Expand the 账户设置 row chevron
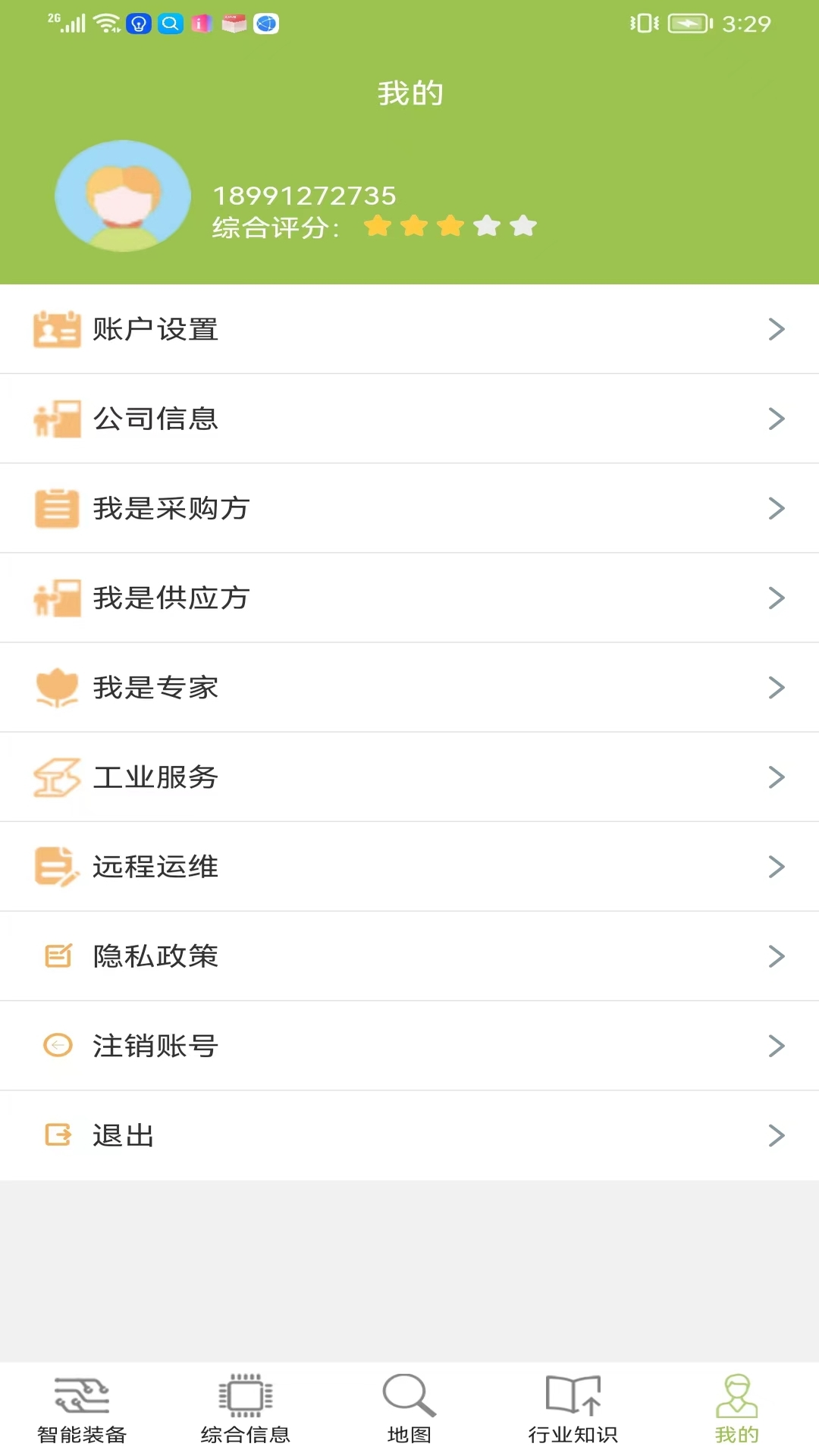This screenshot has width=819, height=1456. point(776,329)
